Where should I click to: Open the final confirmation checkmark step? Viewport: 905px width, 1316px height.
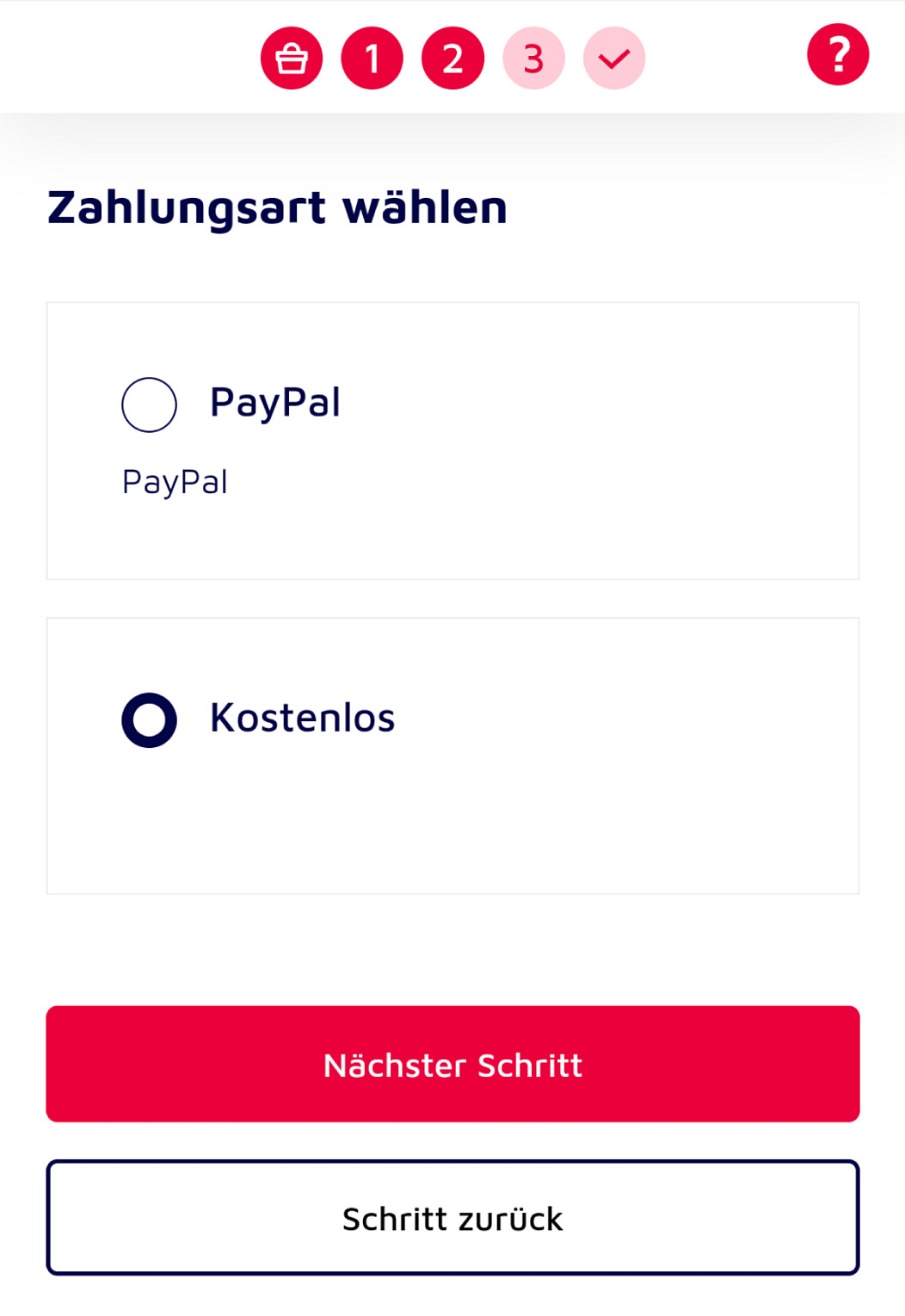614,59
